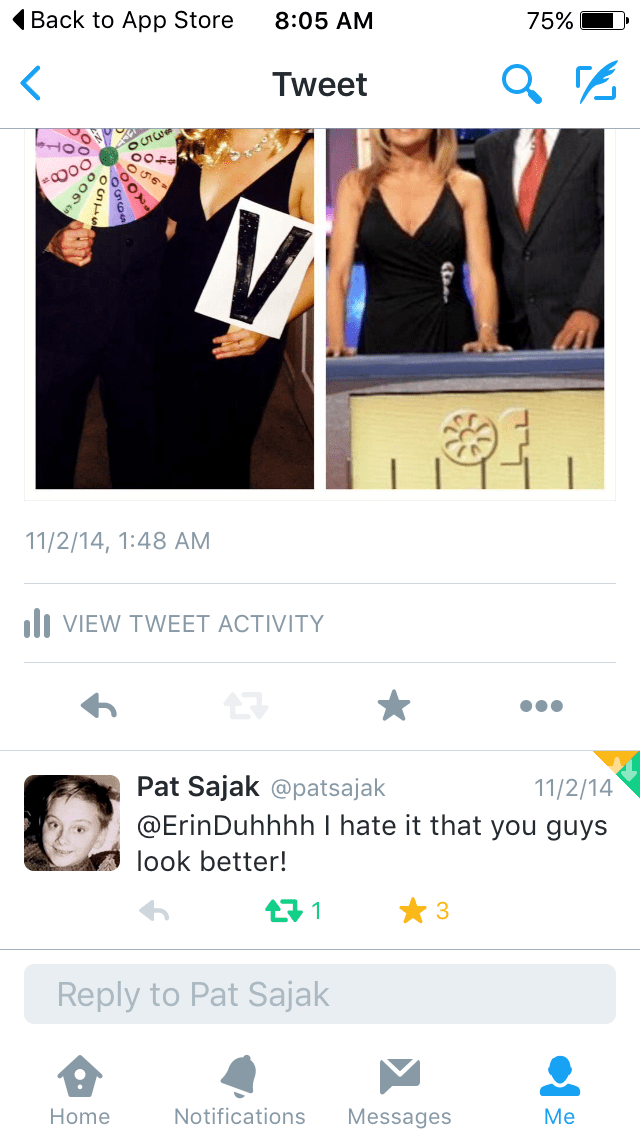
Task: Open Pat Sajak's profile picture
Action: (65, 822)
